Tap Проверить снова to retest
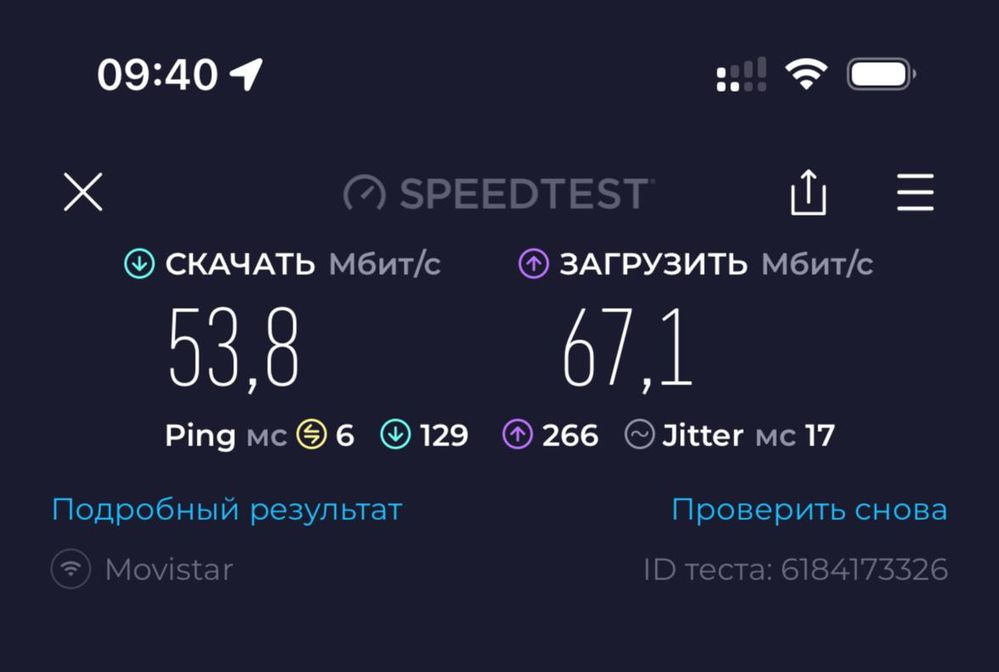This screenshot has height=672, width=999. coord(809,510)
